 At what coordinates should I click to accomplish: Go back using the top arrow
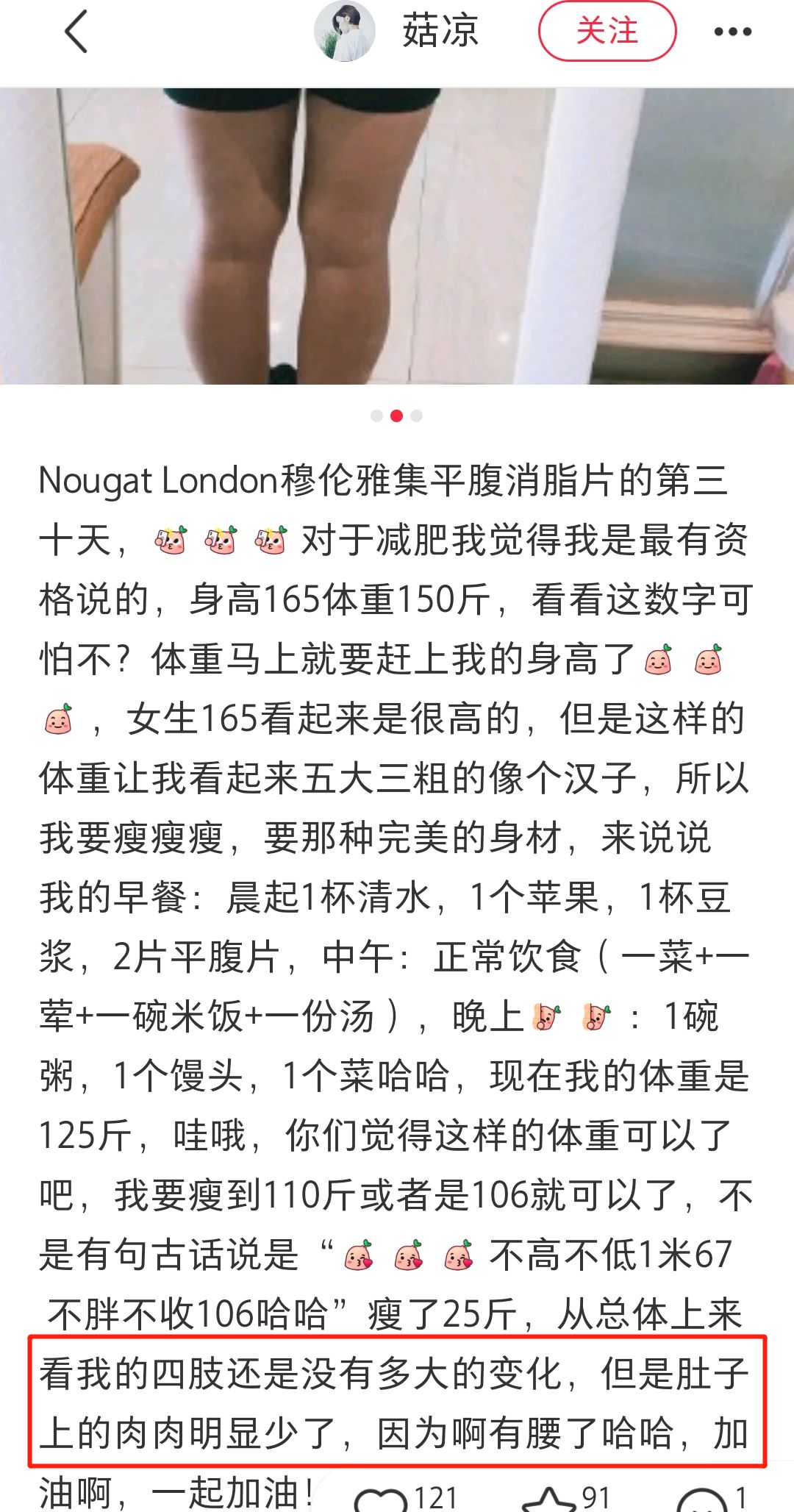pos(76,32)
